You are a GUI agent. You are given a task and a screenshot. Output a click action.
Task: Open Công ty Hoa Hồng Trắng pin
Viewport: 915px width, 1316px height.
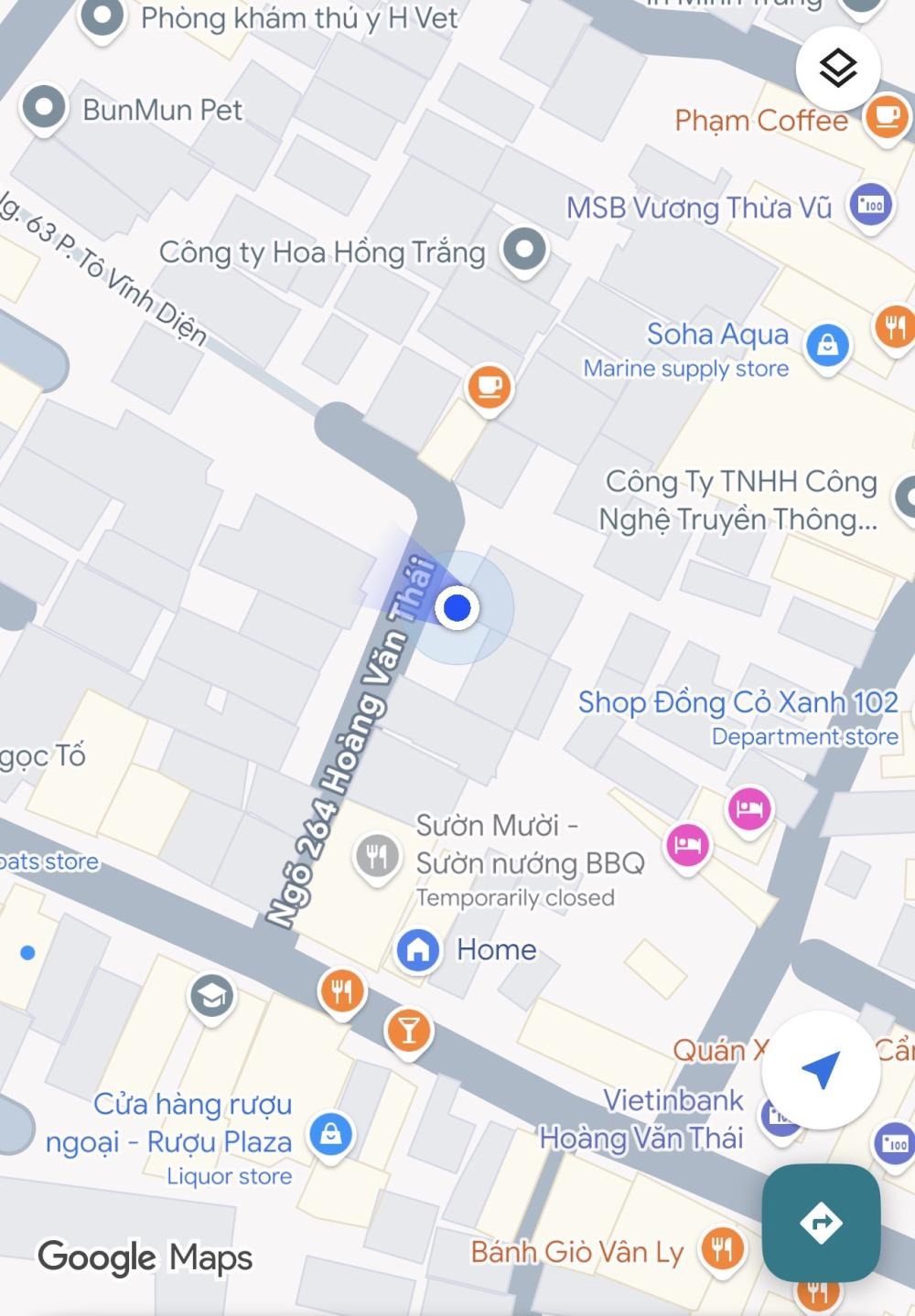(x=524, y=249)
